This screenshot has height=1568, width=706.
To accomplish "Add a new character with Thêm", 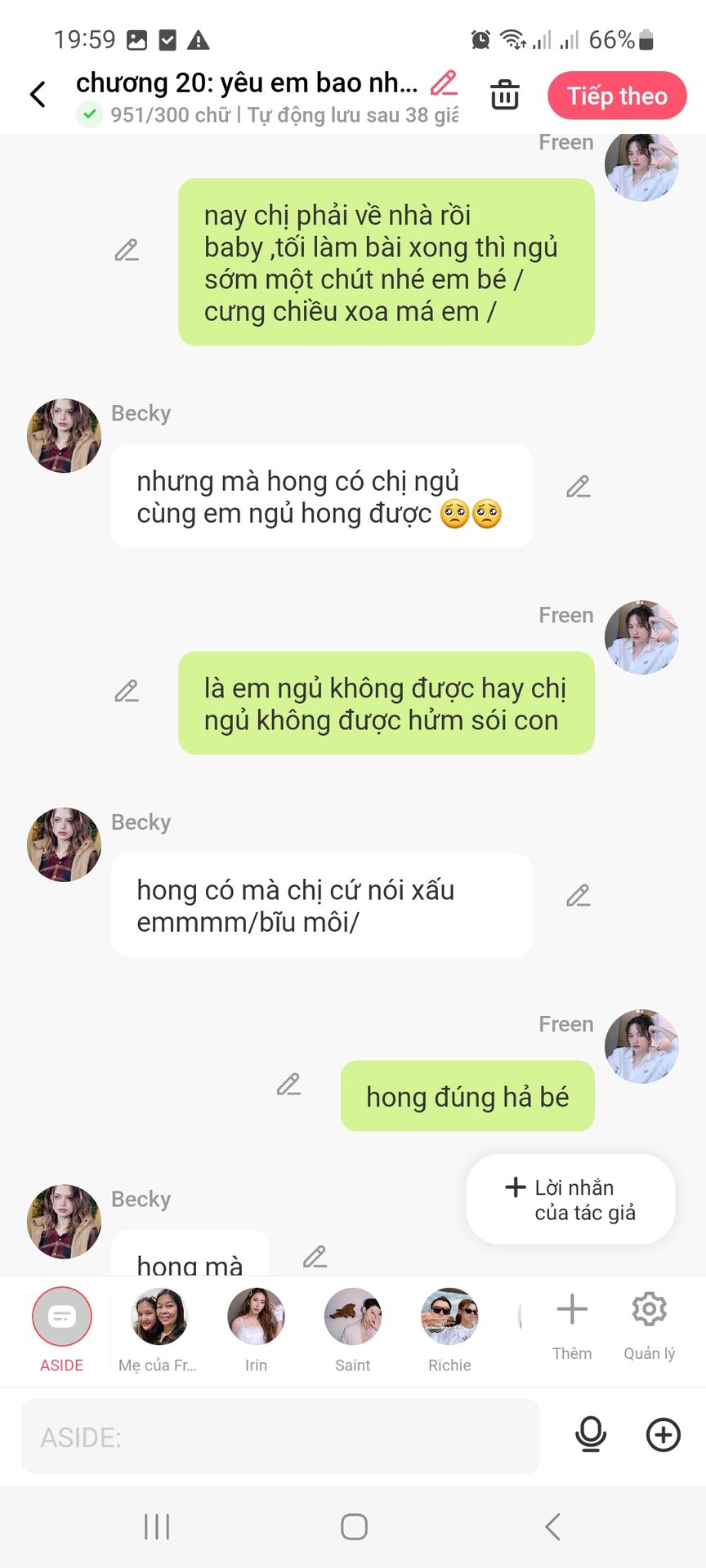I will click(572, 1326).
